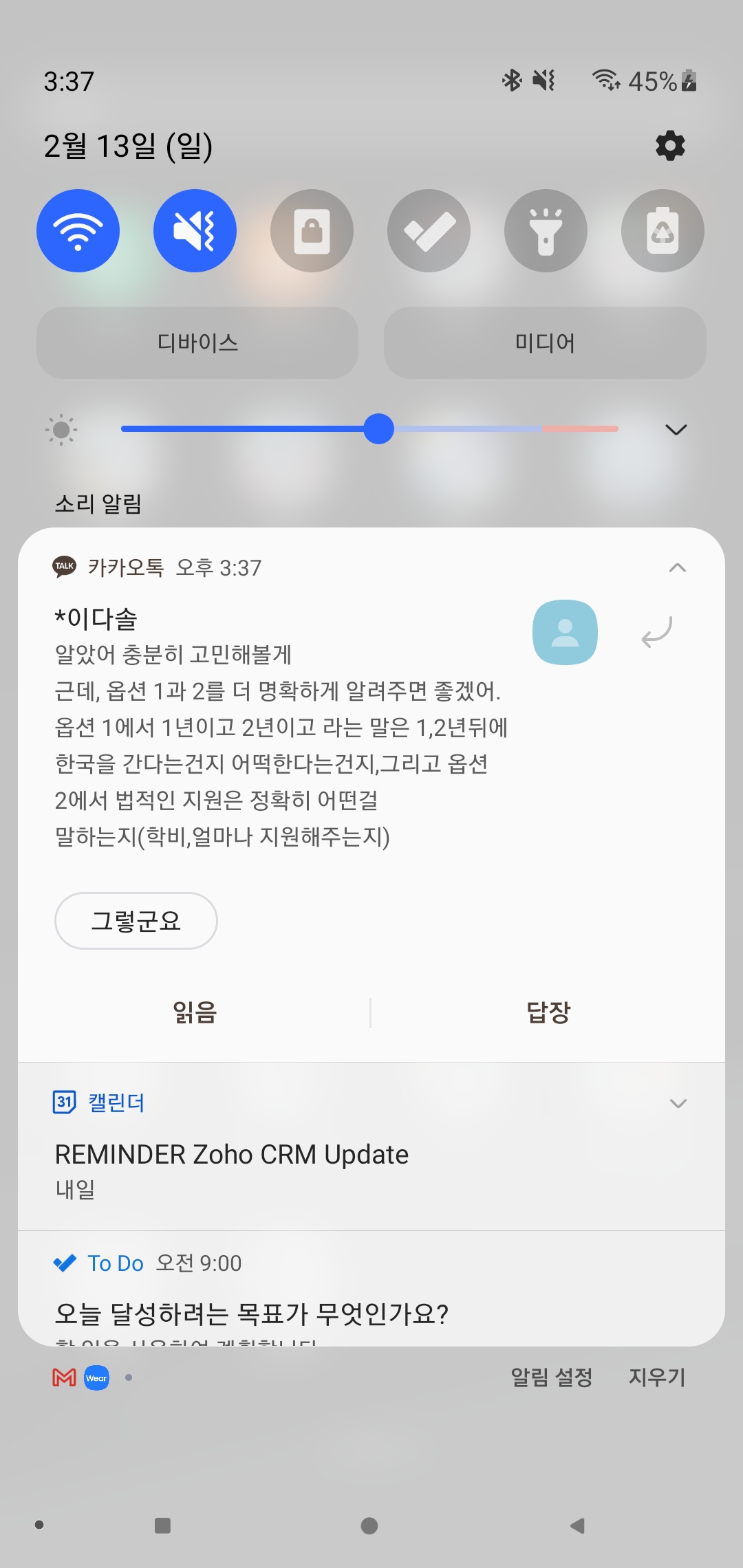Expand the 캘린더 notification

(678, 1104)
